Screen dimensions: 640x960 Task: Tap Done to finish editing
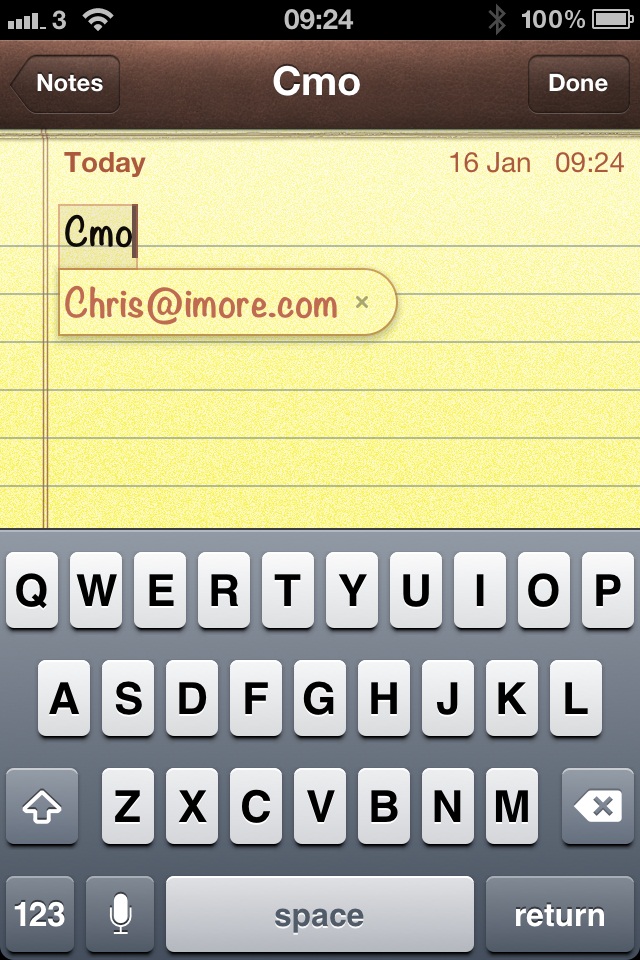click(x=578, y=84)
